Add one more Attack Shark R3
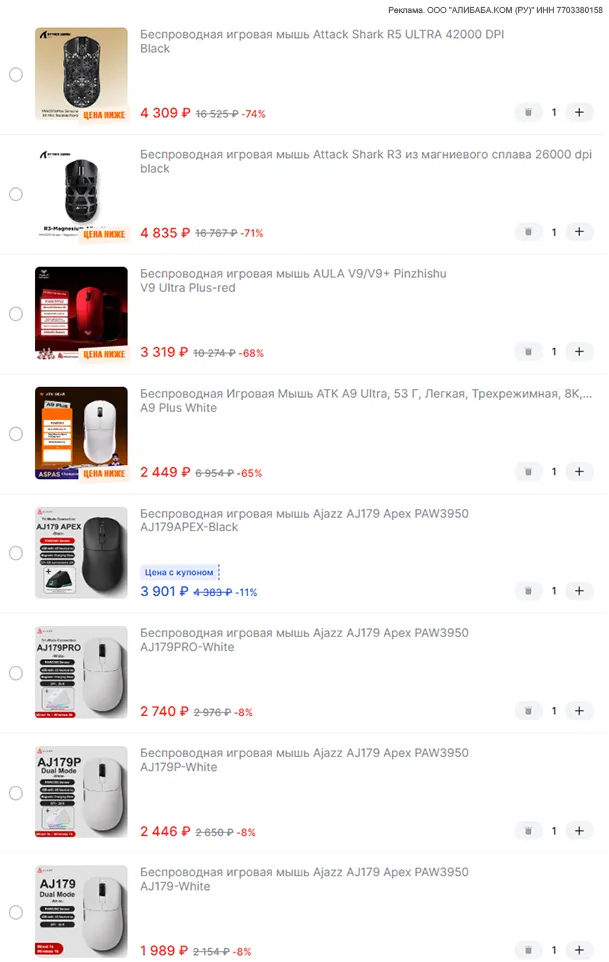The width and height of the screenshot is (609, 962). click(579, 232)
